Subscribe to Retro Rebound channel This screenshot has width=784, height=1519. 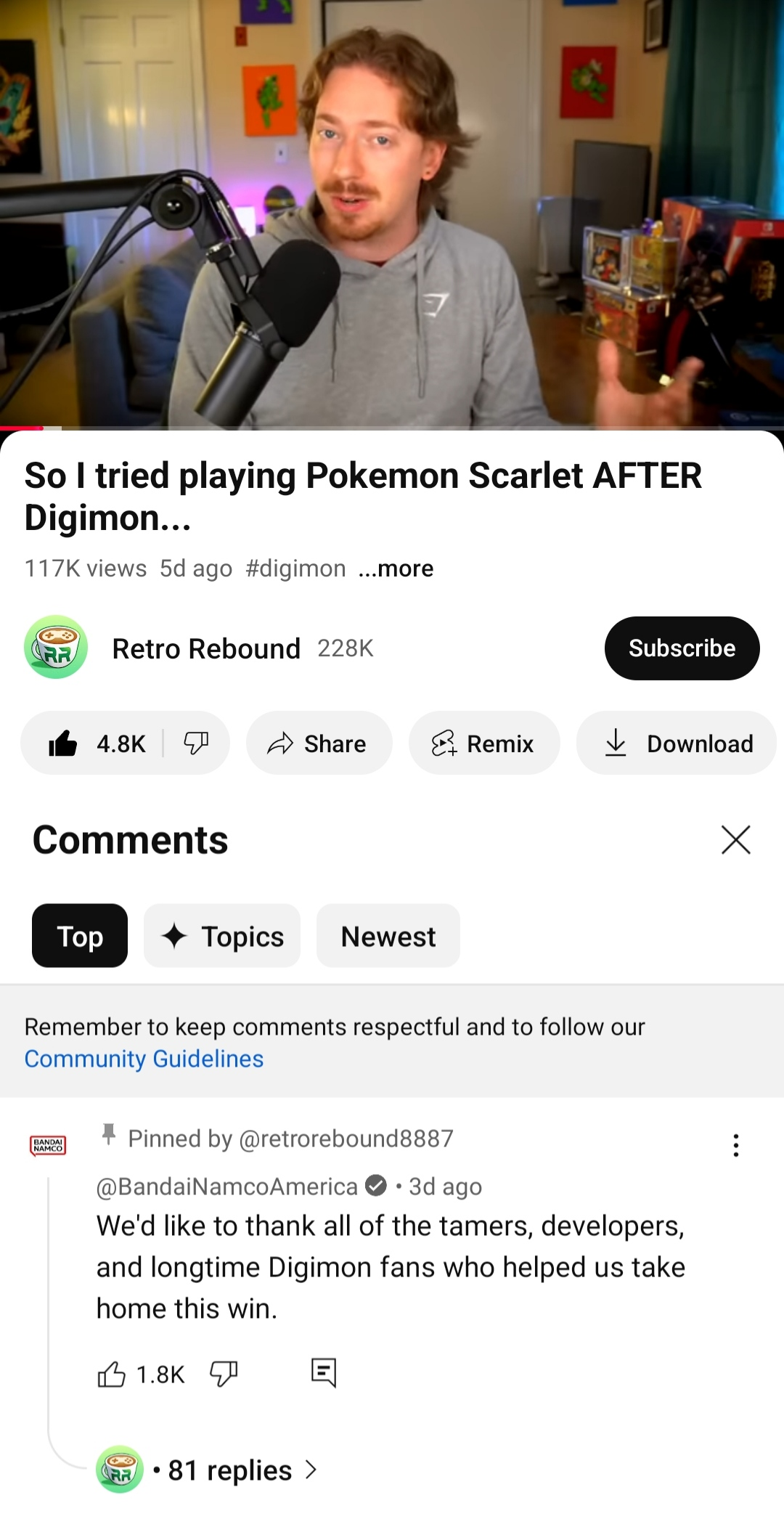(682, 648)
